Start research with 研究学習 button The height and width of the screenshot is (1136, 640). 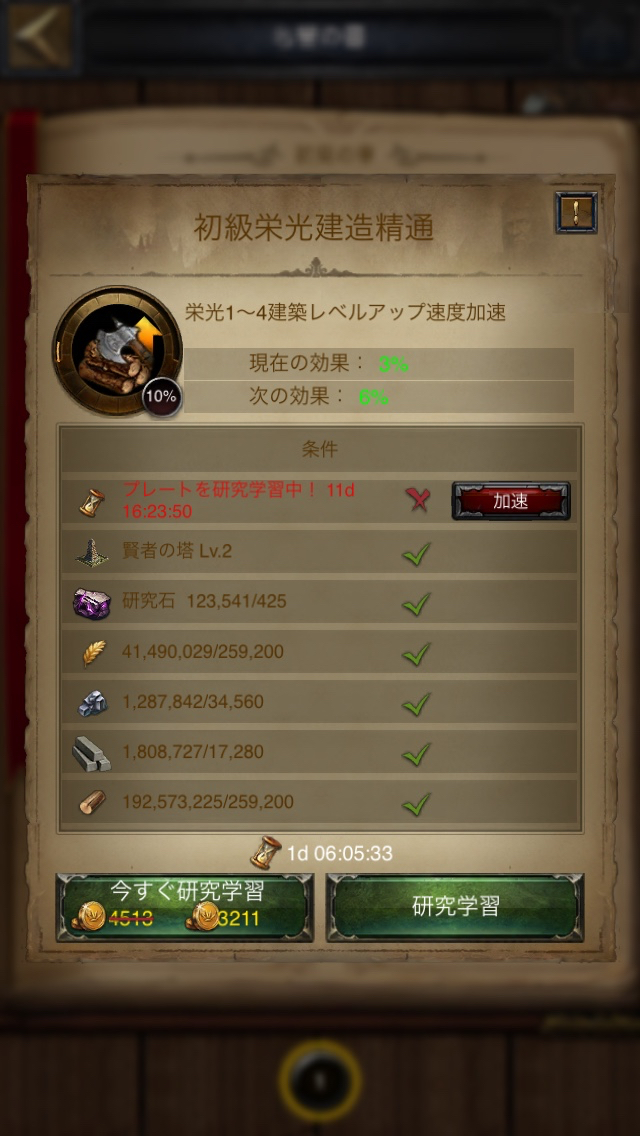pos(455,906)
